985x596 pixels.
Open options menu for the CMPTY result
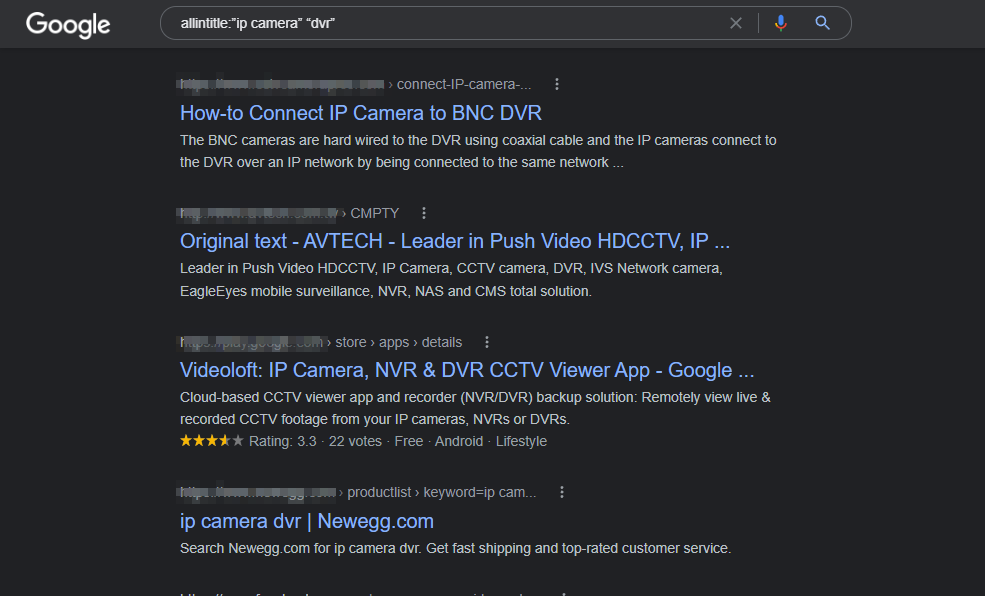click(x=424, y=213)
